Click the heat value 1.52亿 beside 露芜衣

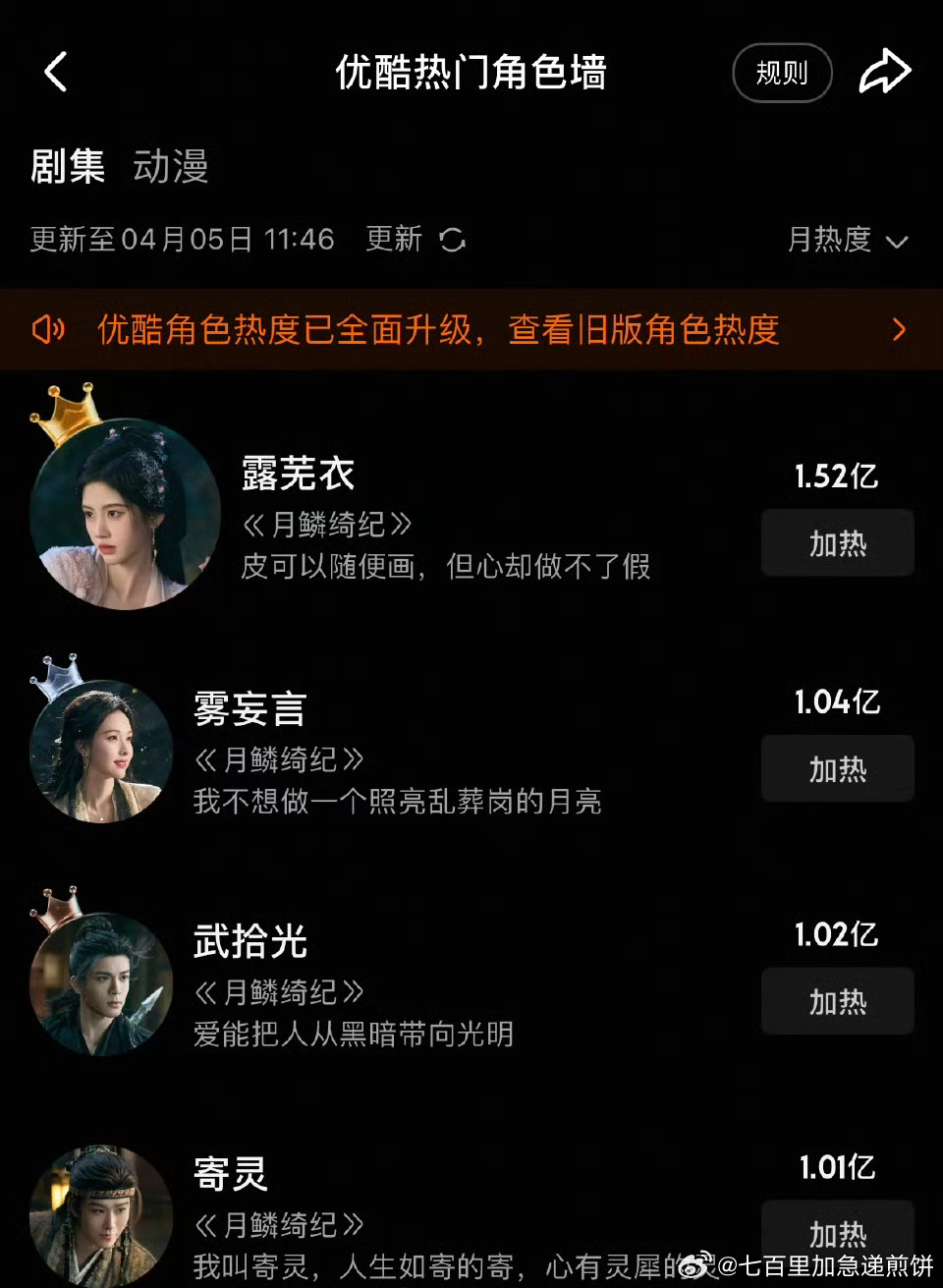(837, 476)
